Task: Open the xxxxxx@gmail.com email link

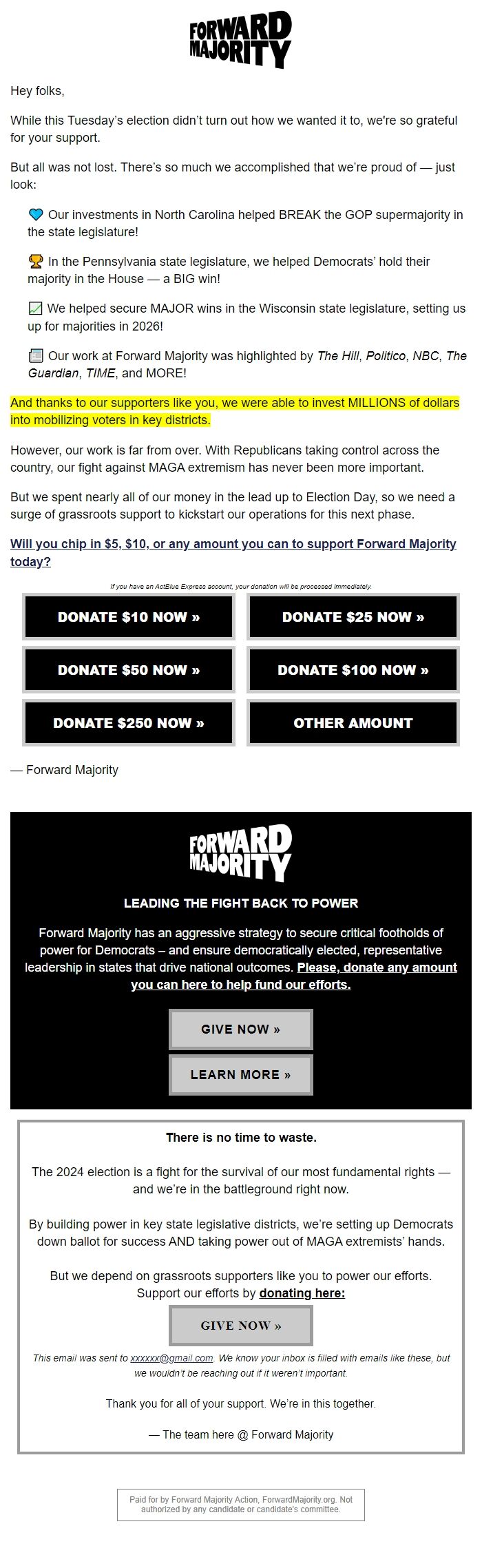Action: click(171, 1358)
